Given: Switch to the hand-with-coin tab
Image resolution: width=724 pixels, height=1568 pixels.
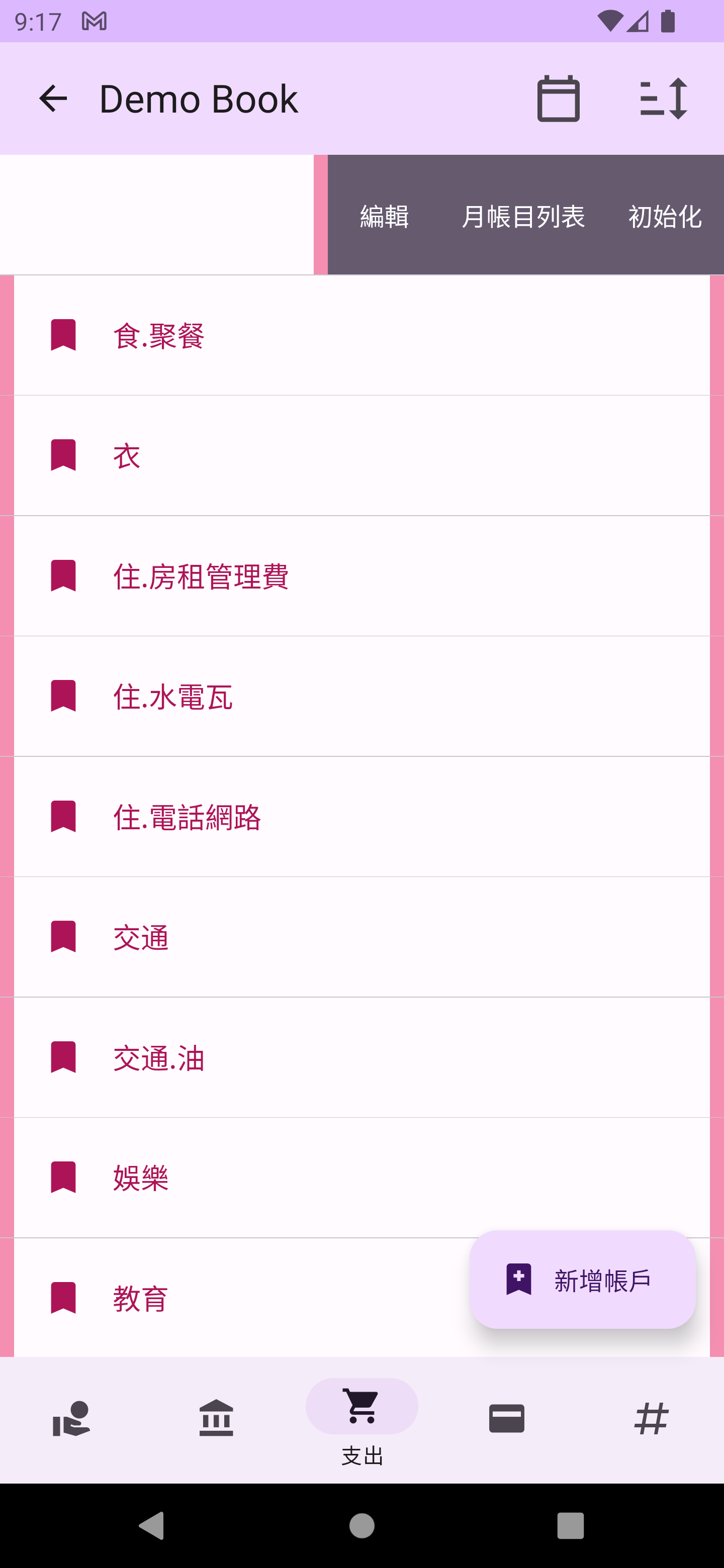Looking at the screenshot, I should (72, 1418).
